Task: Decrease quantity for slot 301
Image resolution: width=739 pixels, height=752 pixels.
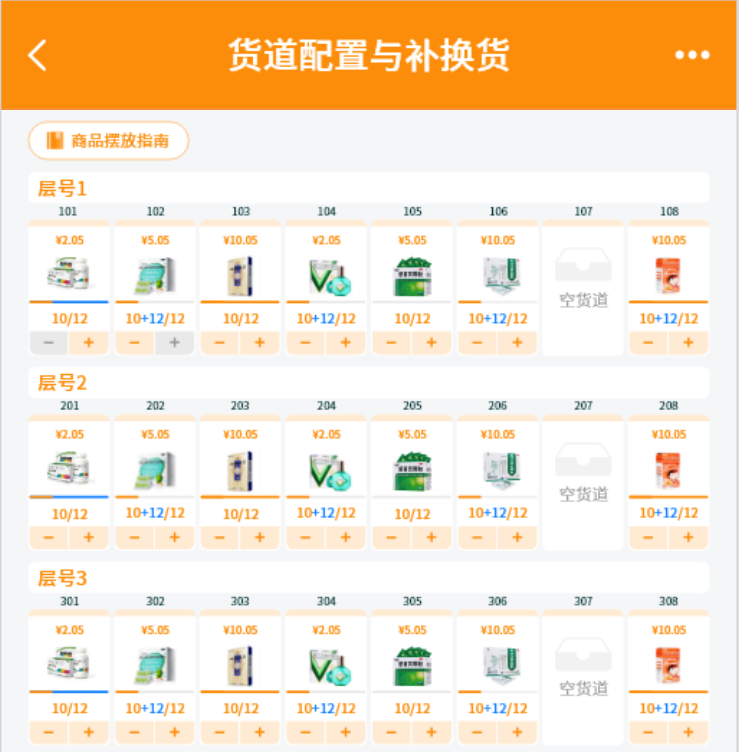Action: 48,732
